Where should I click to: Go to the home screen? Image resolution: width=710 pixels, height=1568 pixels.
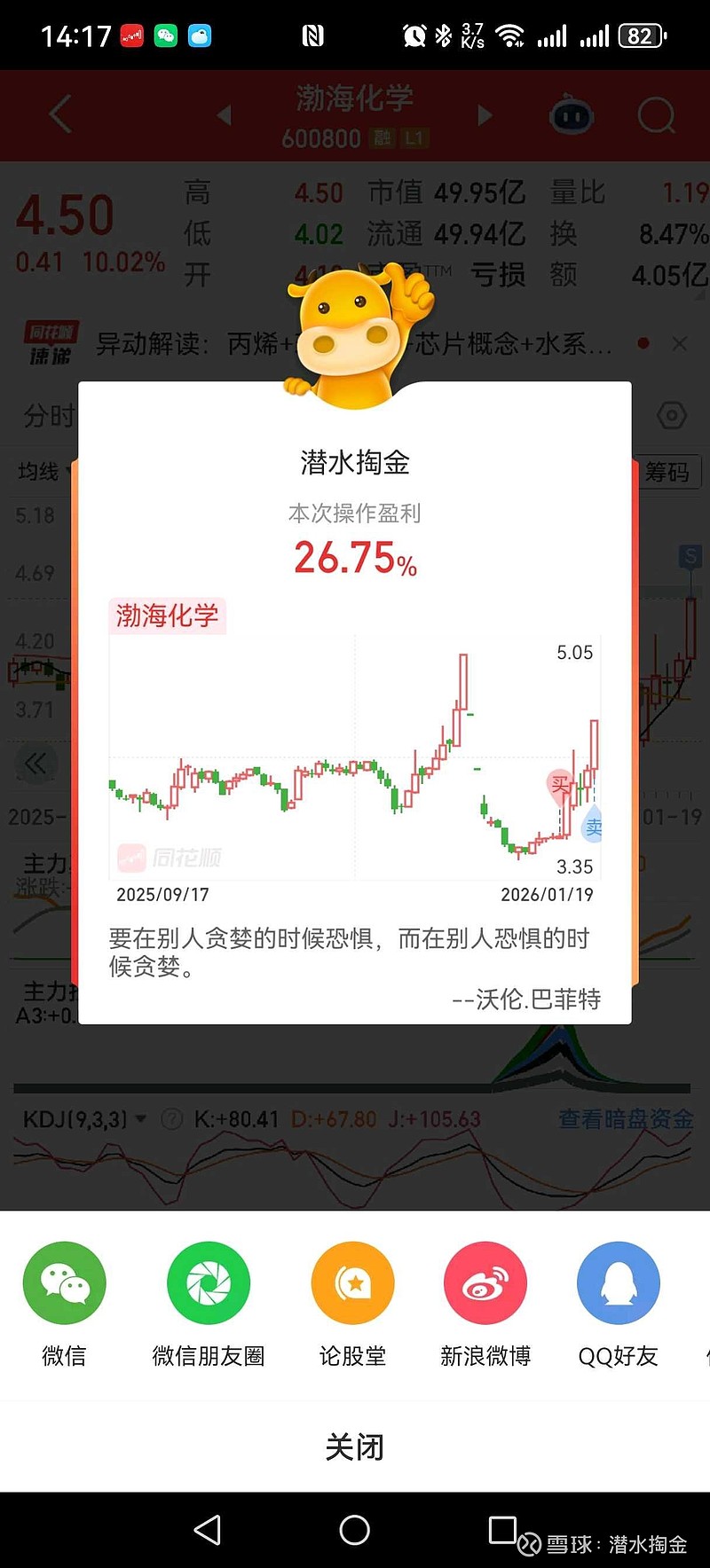coord(355,1530)
